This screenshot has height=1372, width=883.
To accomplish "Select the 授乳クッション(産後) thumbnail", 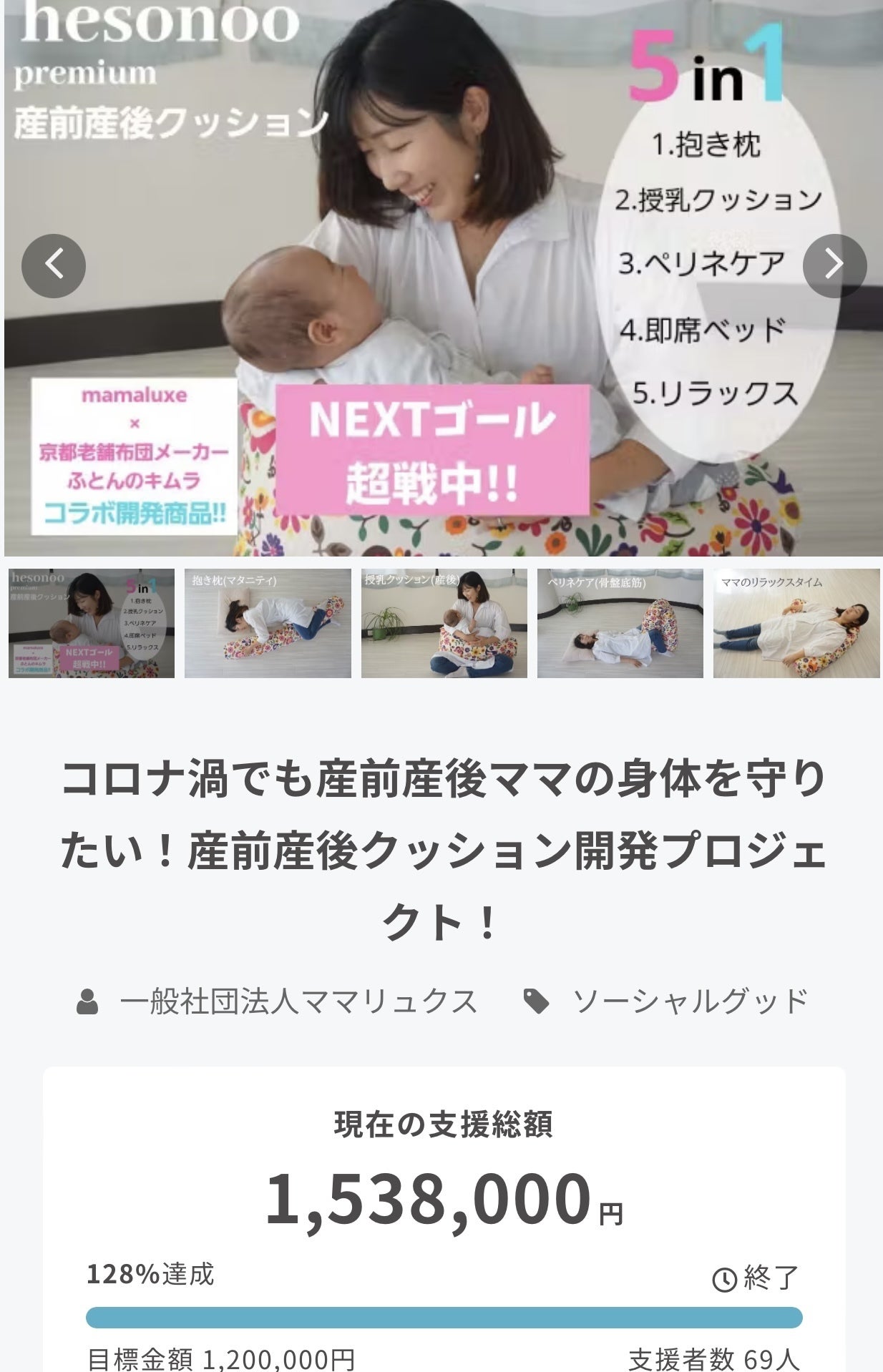I will (x=444, y=623).
